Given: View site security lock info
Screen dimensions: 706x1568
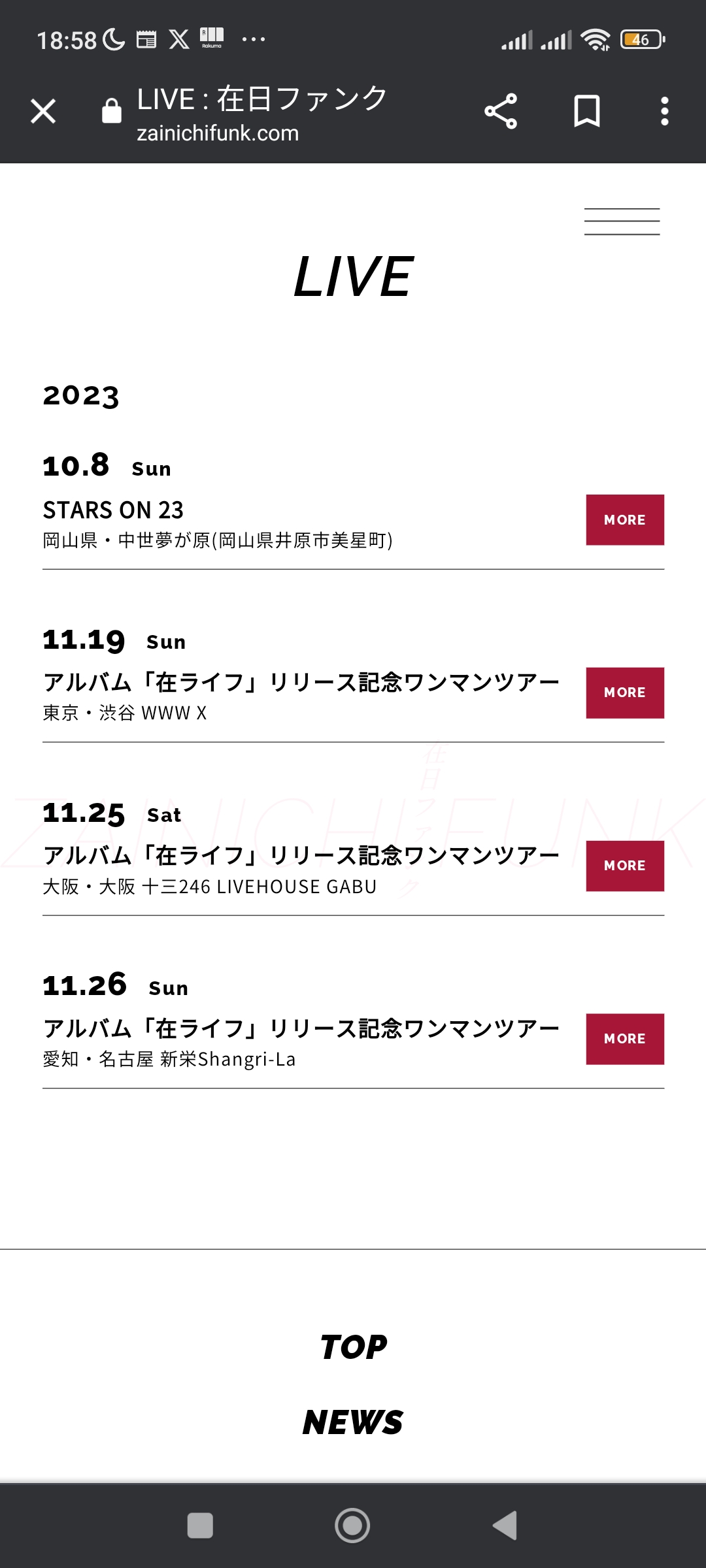Looking at the screenshot, I should click(112, 111).
